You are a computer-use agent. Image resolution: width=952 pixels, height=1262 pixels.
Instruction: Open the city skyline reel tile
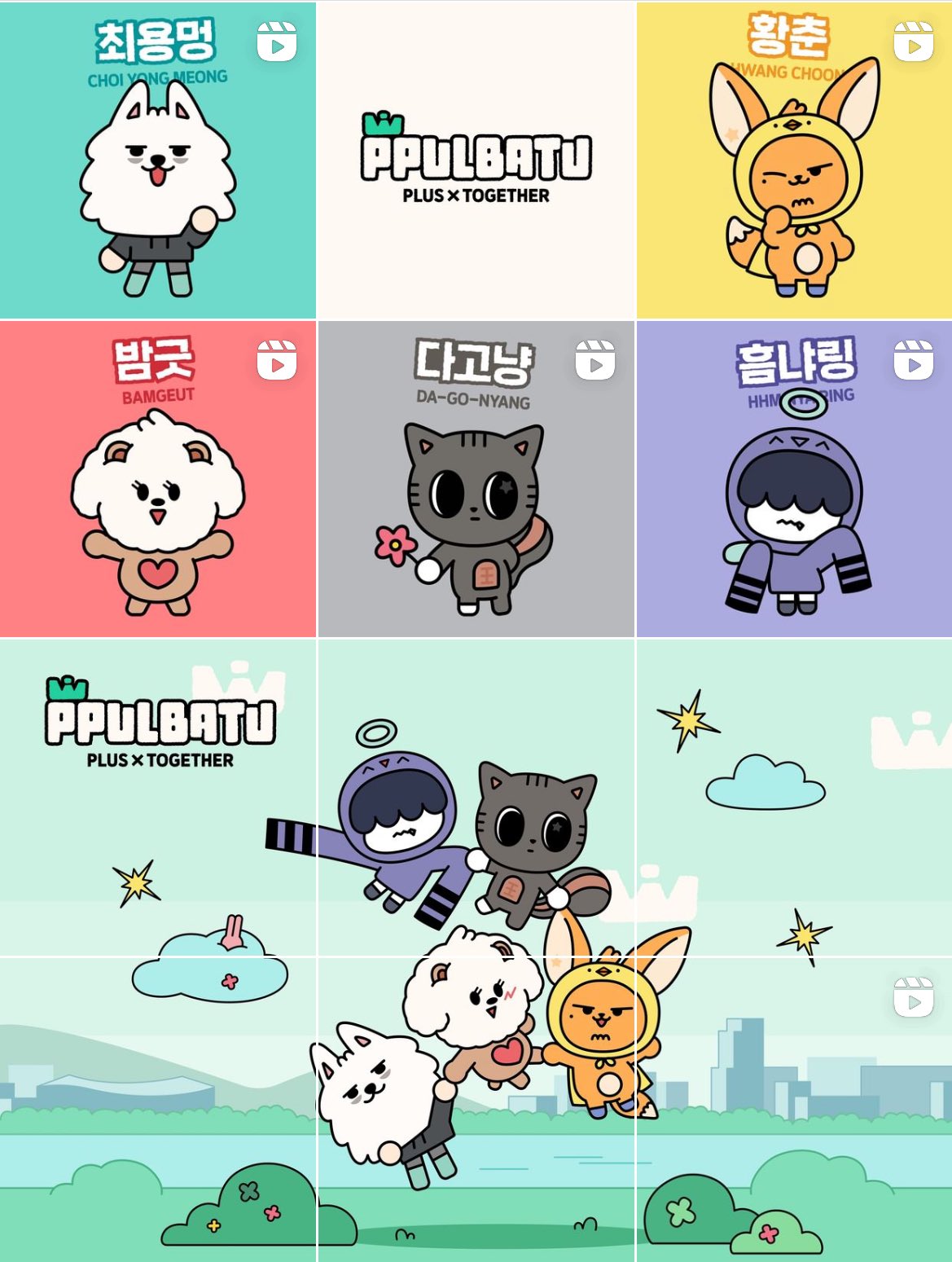click(x=794, y=1110)
